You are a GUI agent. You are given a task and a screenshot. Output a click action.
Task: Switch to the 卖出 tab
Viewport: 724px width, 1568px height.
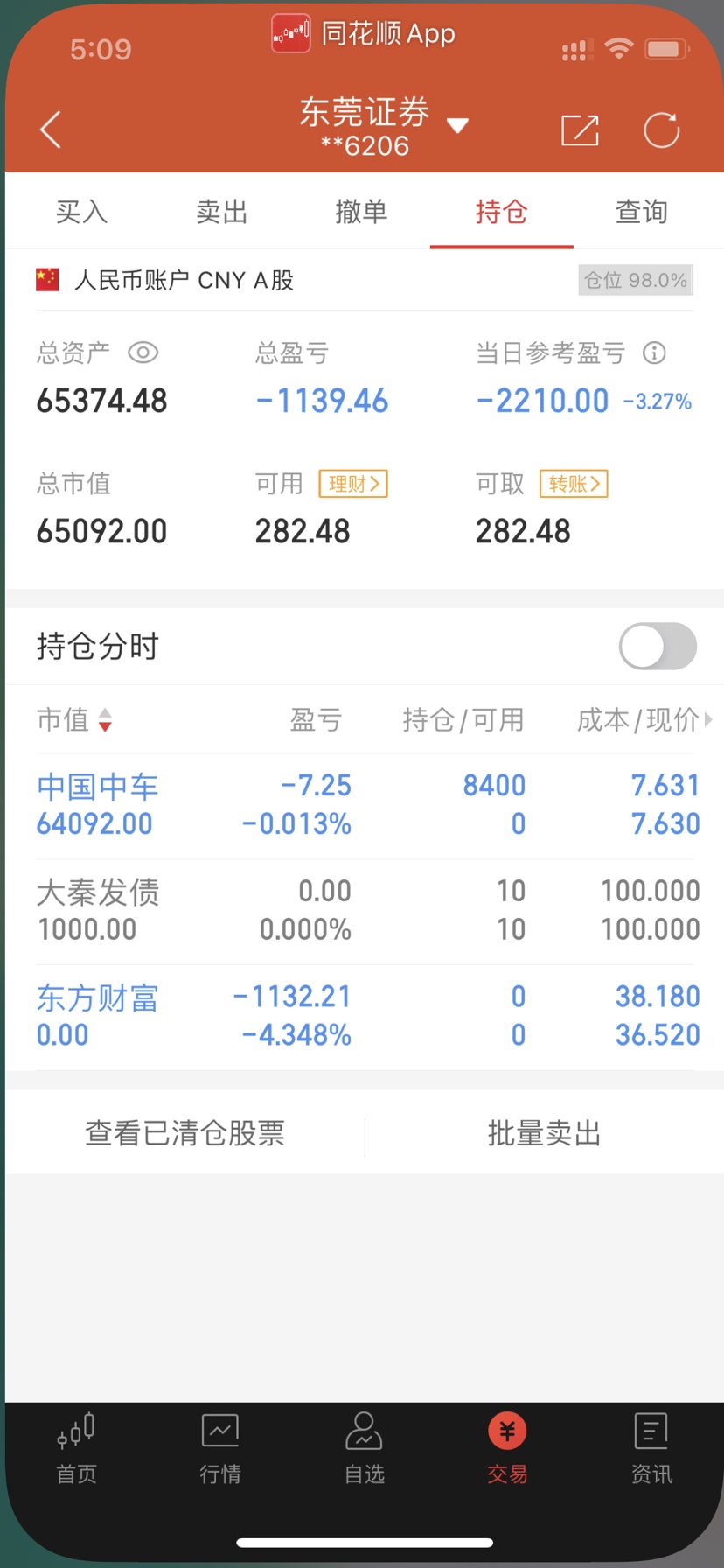tap(221, 211)
